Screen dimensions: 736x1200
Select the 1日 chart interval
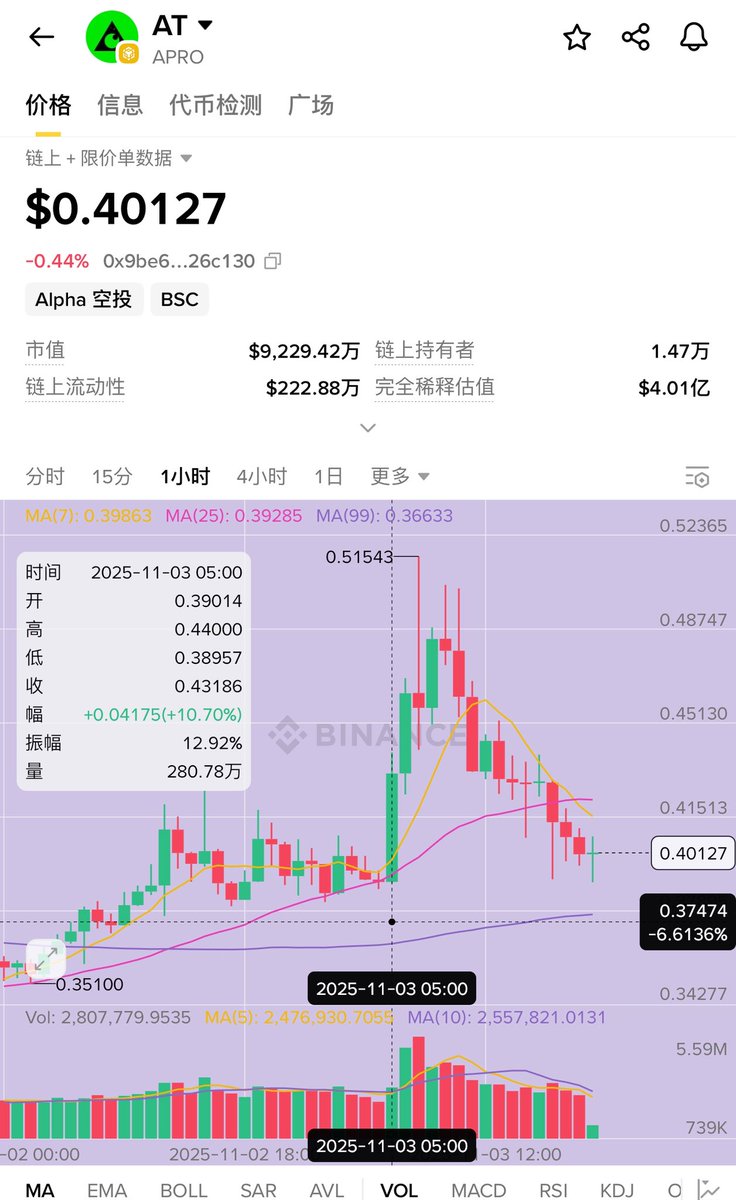(x=328, y=477)
